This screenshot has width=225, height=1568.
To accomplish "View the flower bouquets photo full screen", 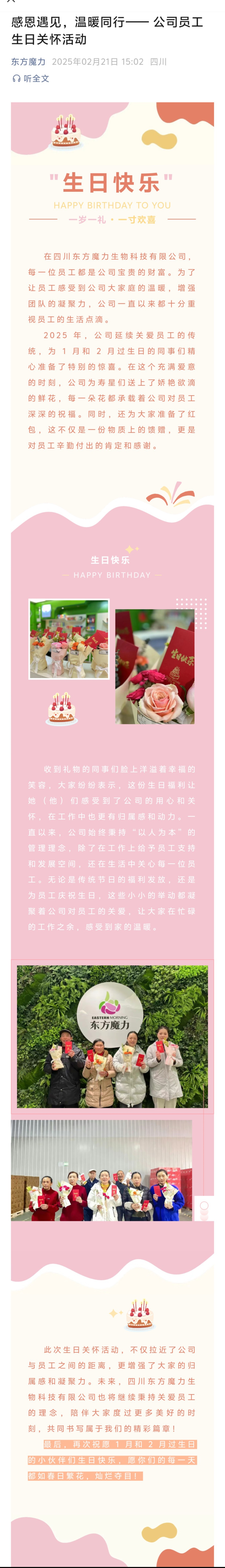I will coord(69,639).
